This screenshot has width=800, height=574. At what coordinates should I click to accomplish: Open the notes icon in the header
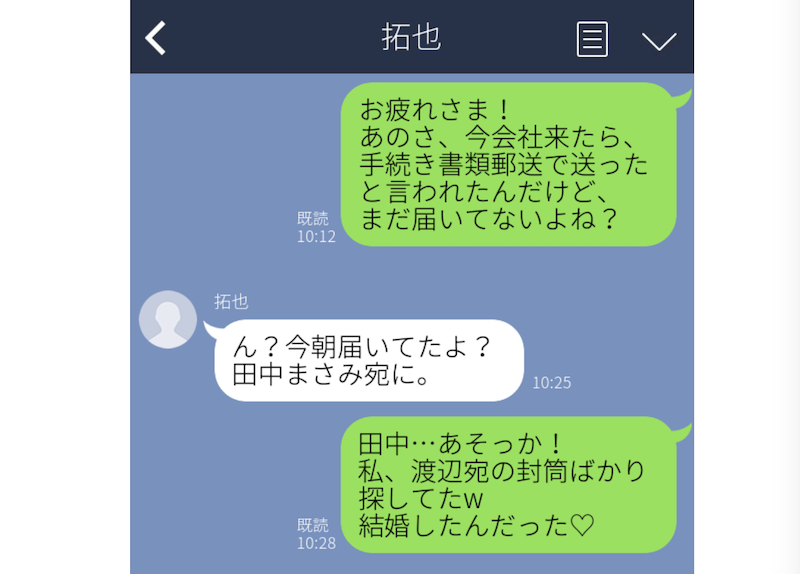coord(592,39)
